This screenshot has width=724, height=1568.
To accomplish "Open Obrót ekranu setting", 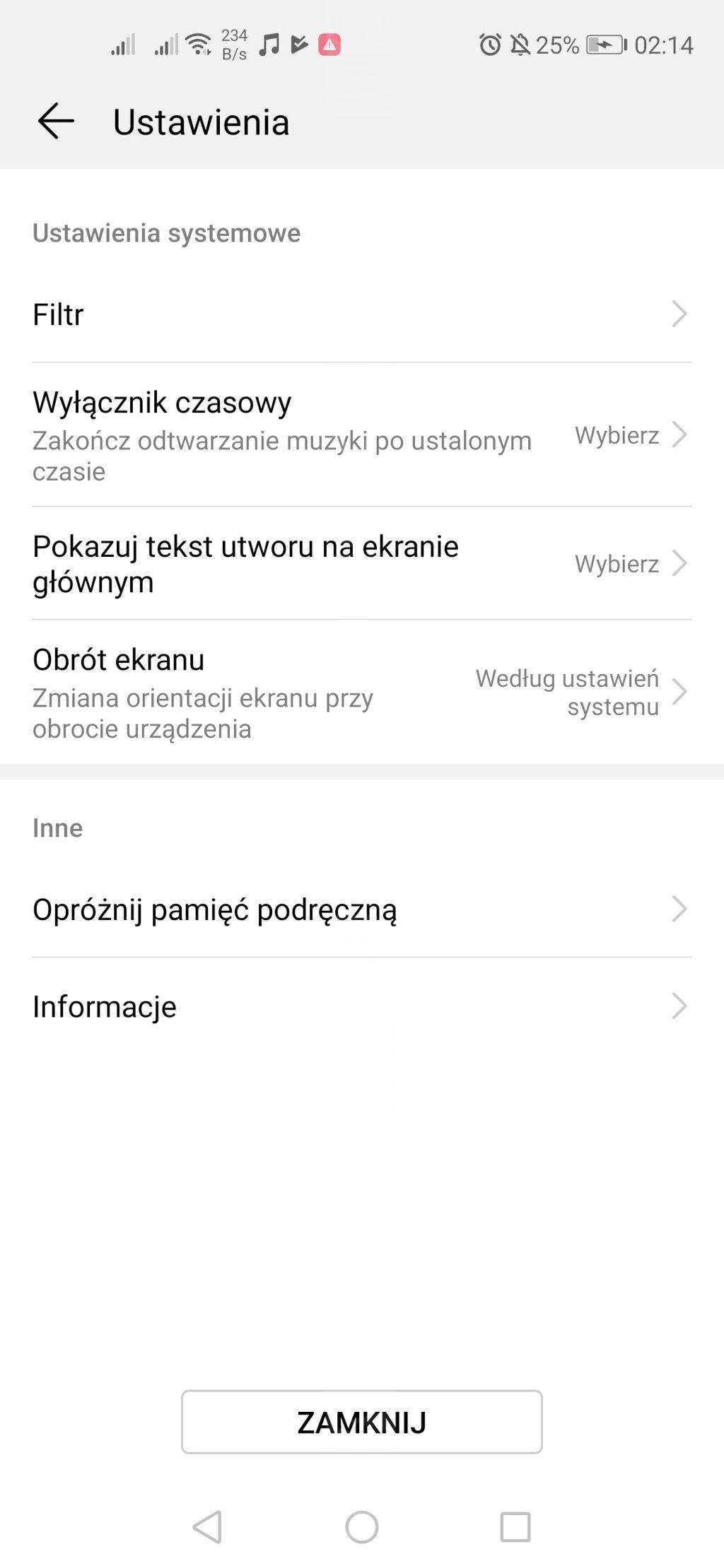I will (362, 692).
